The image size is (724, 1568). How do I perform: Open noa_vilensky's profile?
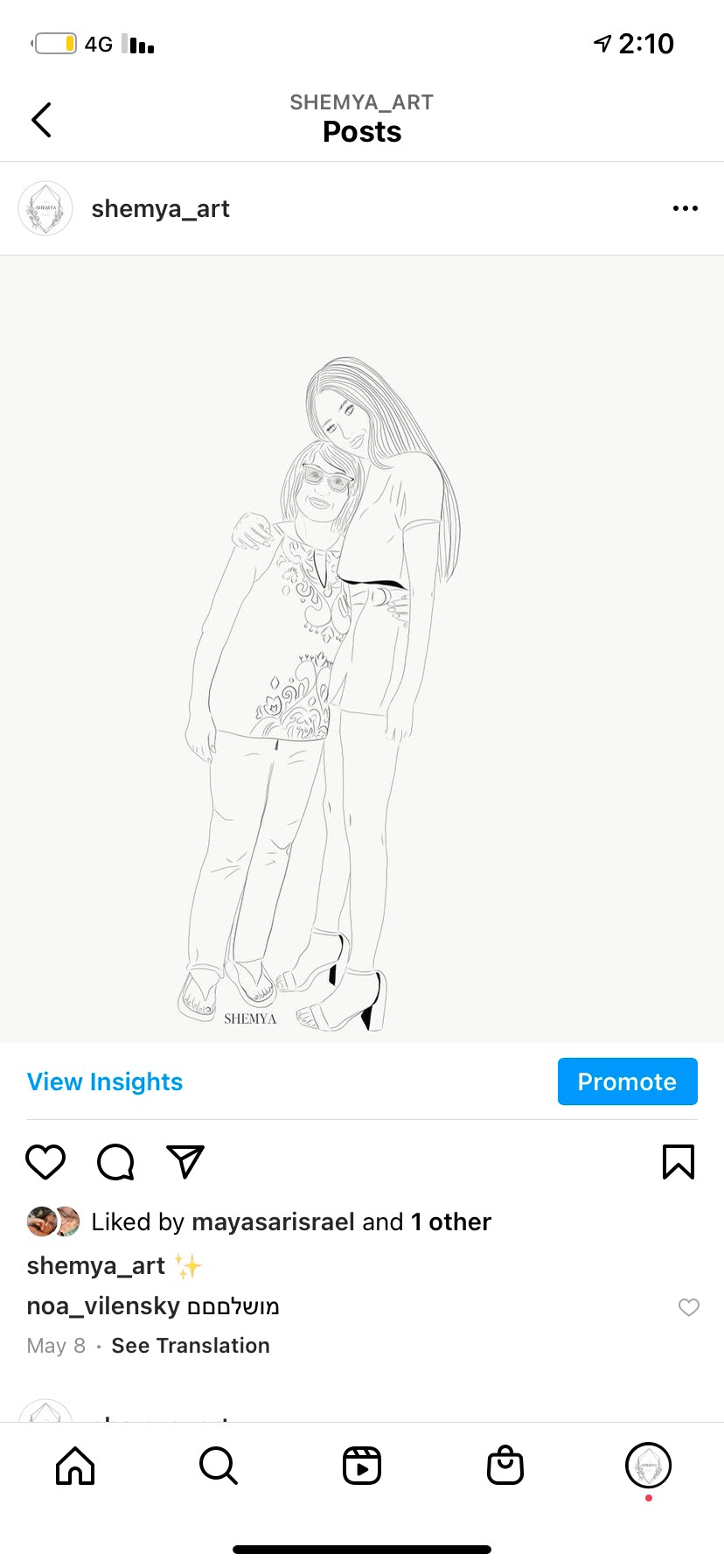103,1306
